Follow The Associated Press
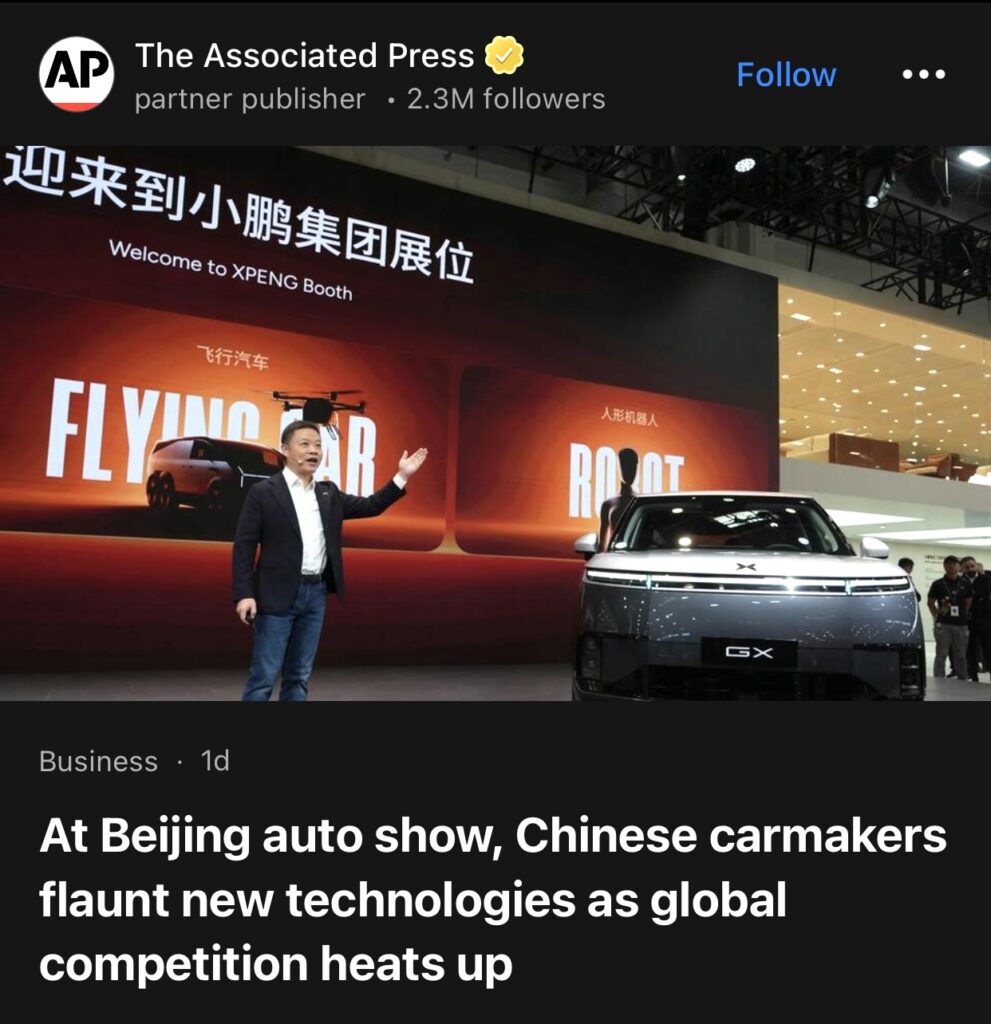Image resolution: width=991 pixels, height=1024 pixels. [x=786, y=75]
